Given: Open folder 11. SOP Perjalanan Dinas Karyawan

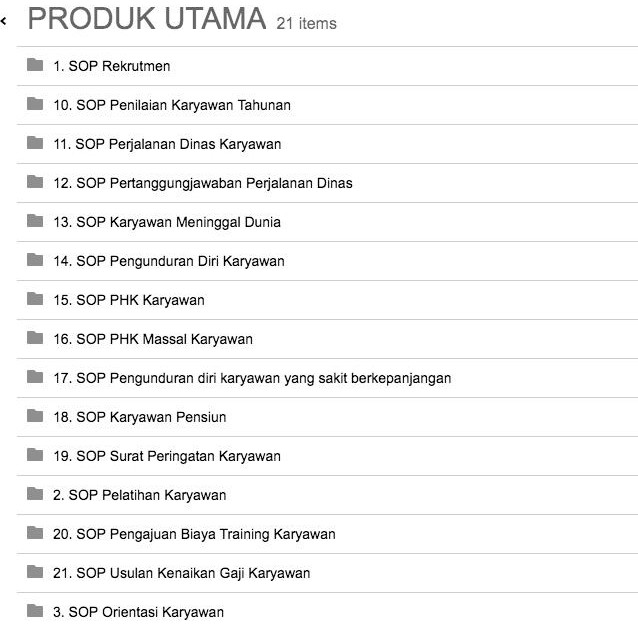Looking at the screenshot, I should 166,144.
